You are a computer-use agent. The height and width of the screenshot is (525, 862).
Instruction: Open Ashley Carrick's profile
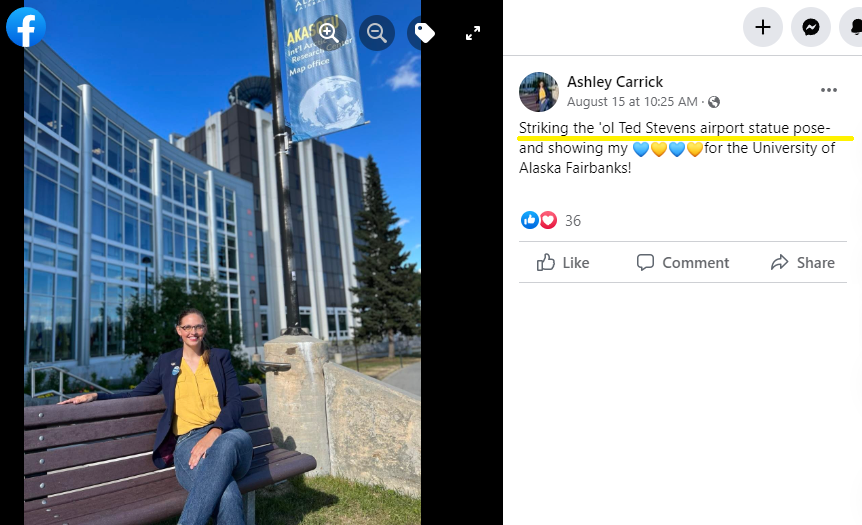tap(614, 82)
